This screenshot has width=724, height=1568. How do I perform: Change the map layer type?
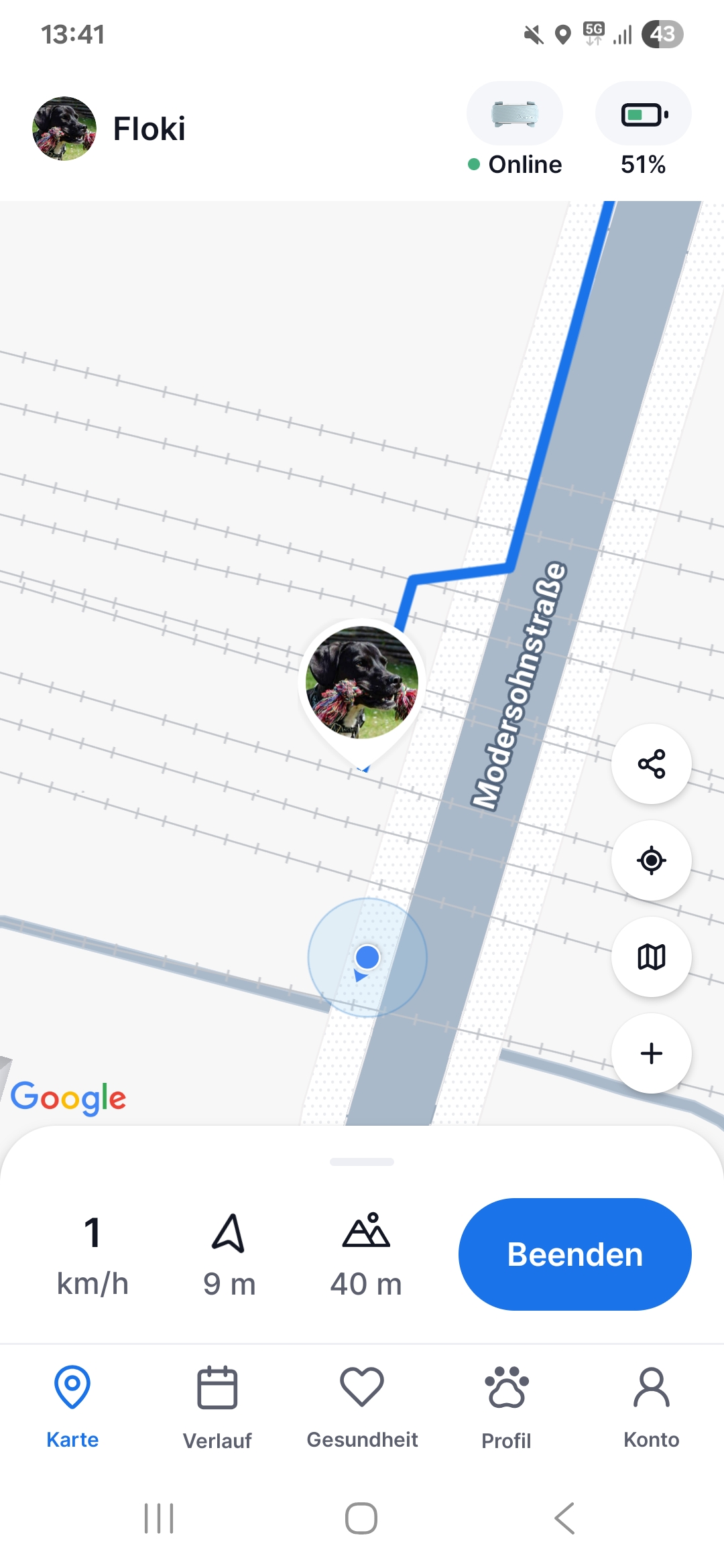tap(651, 957)
